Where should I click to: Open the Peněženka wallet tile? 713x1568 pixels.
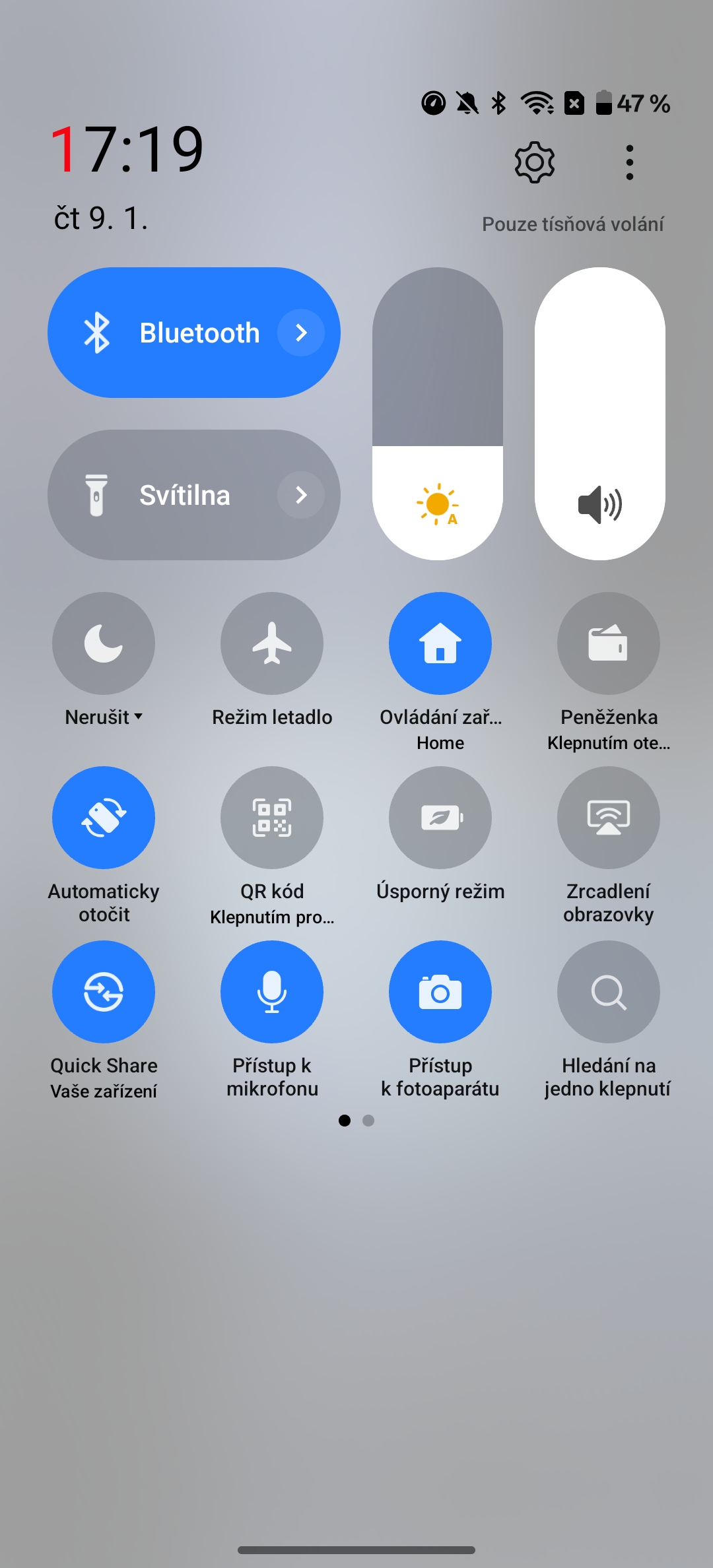609,643
